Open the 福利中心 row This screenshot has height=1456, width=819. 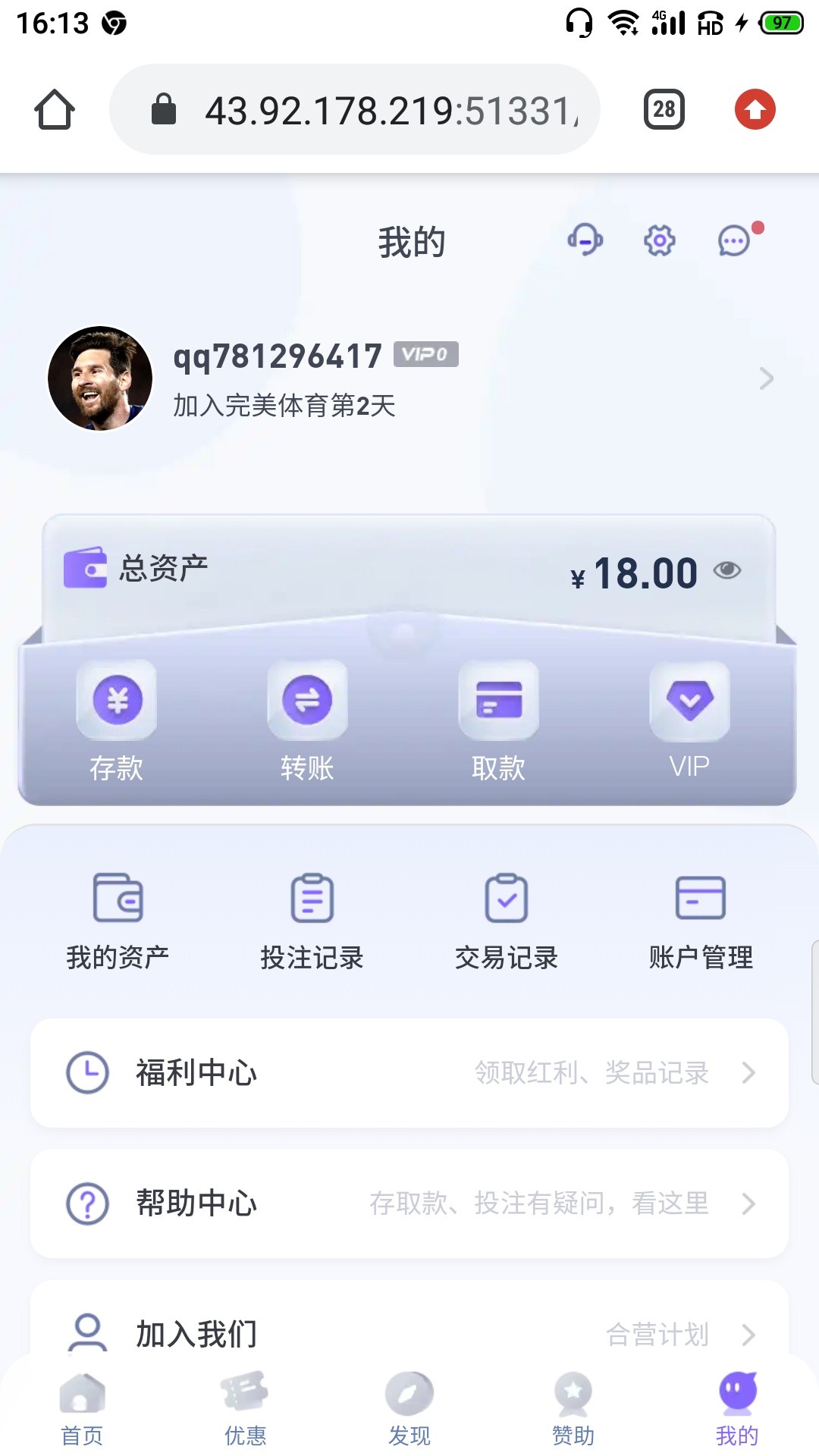click(x=409, y=1072)
